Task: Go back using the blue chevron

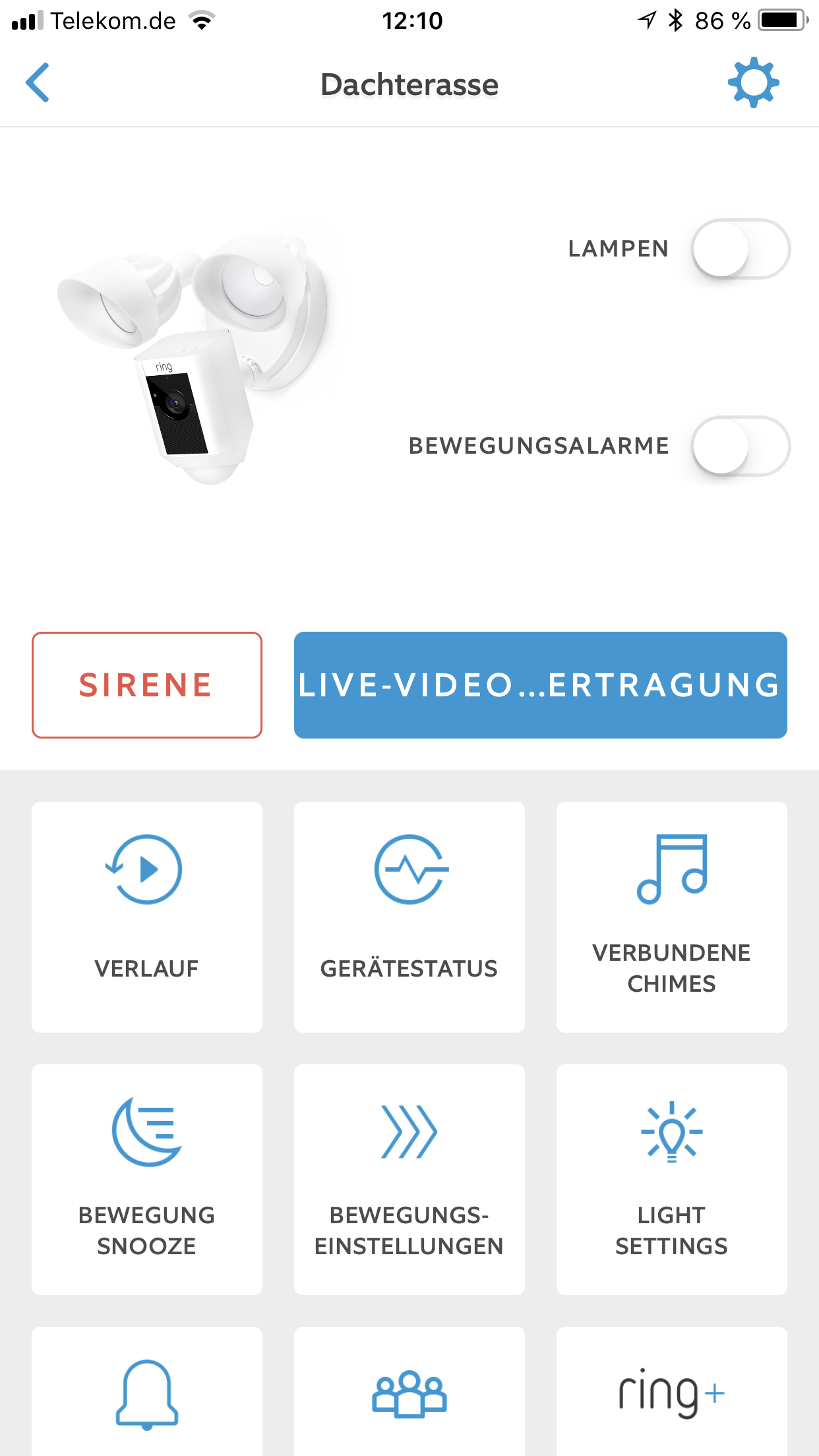Action: [38, 83]
